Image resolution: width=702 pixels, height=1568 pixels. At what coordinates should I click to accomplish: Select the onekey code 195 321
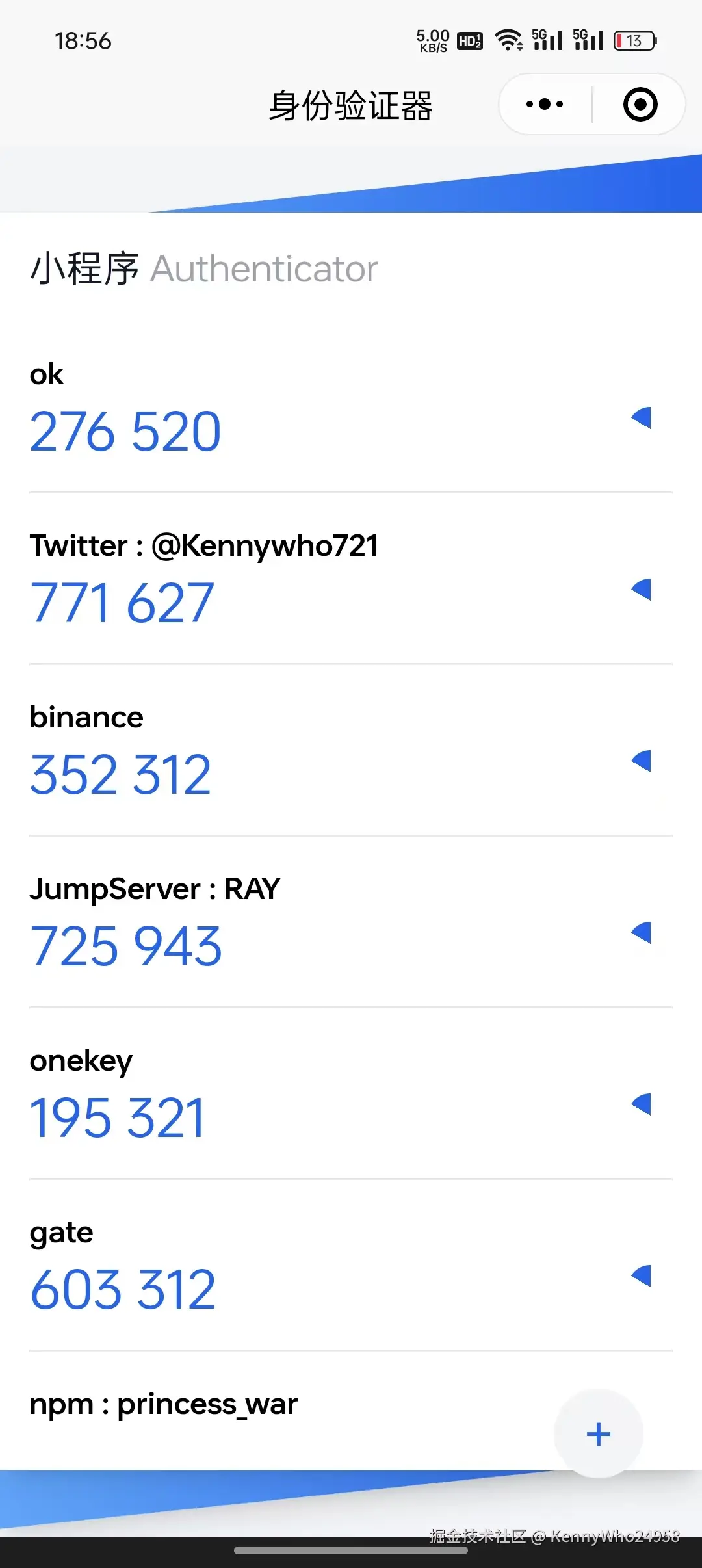118,1118
